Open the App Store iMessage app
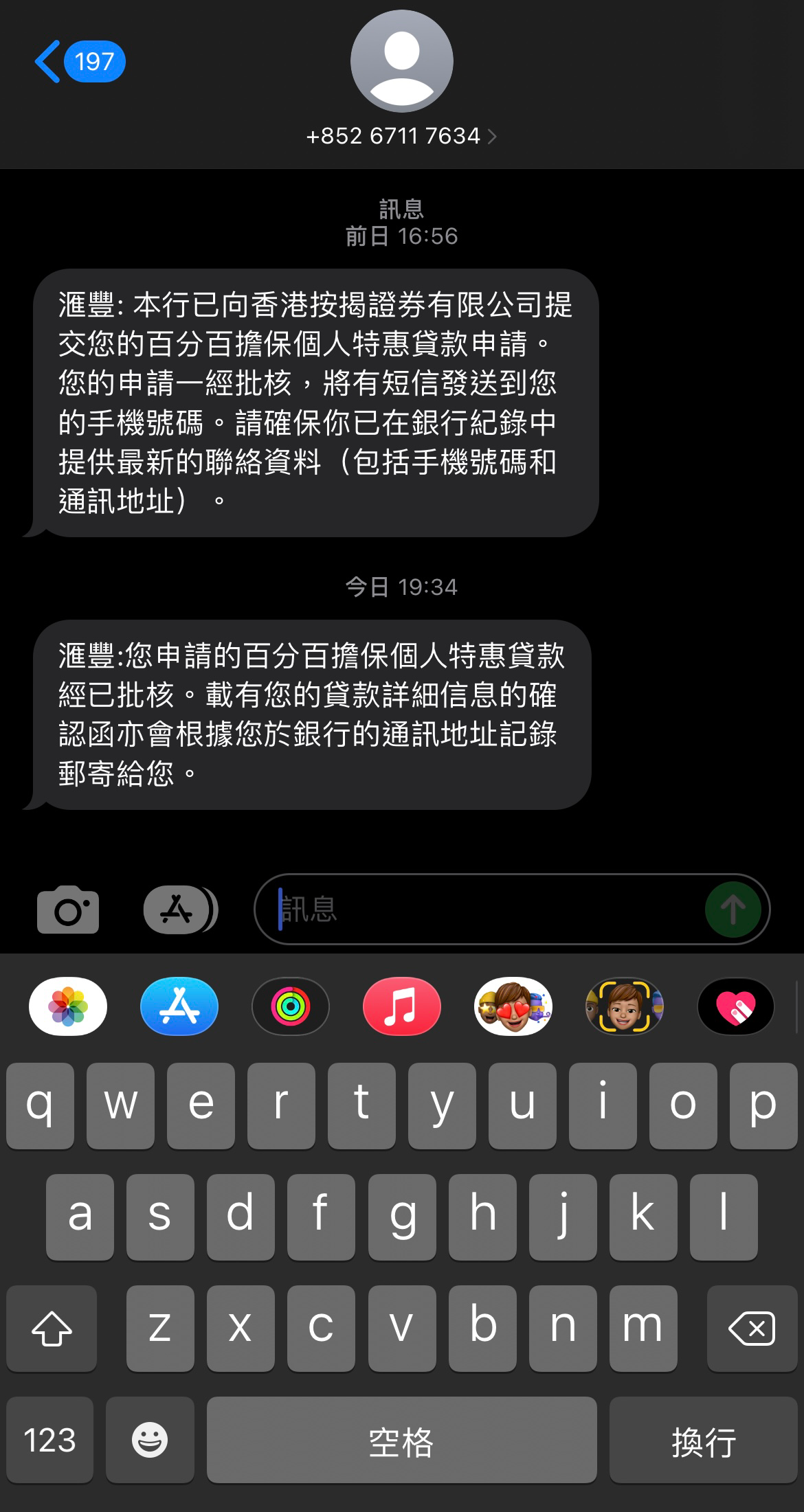Screen dimensions: 804x1512 click(x=179, y=1006)
